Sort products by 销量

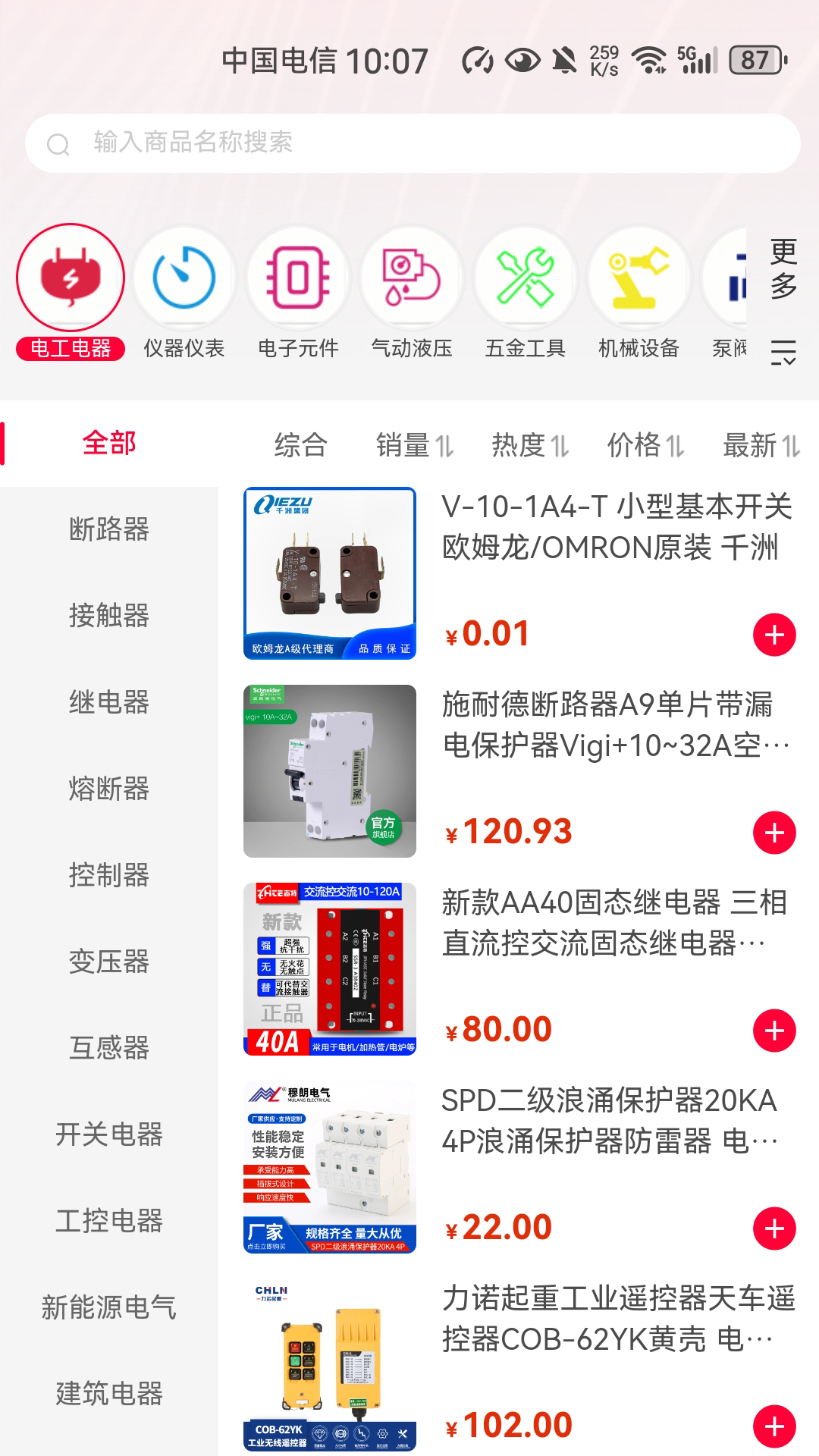(x=414, y=445)
